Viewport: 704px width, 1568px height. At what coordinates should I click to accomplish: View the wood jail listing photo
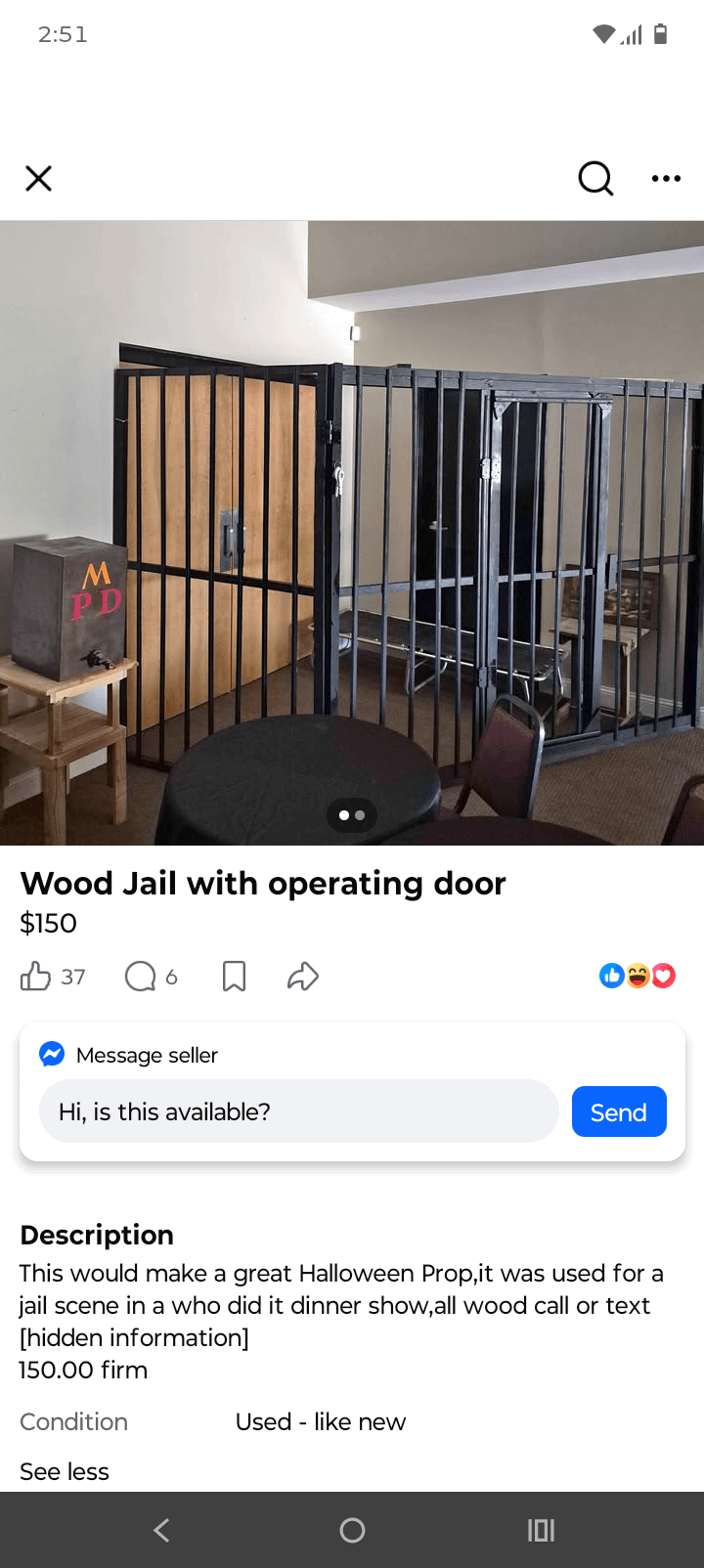pyautogui.click(x=352, y=533)
